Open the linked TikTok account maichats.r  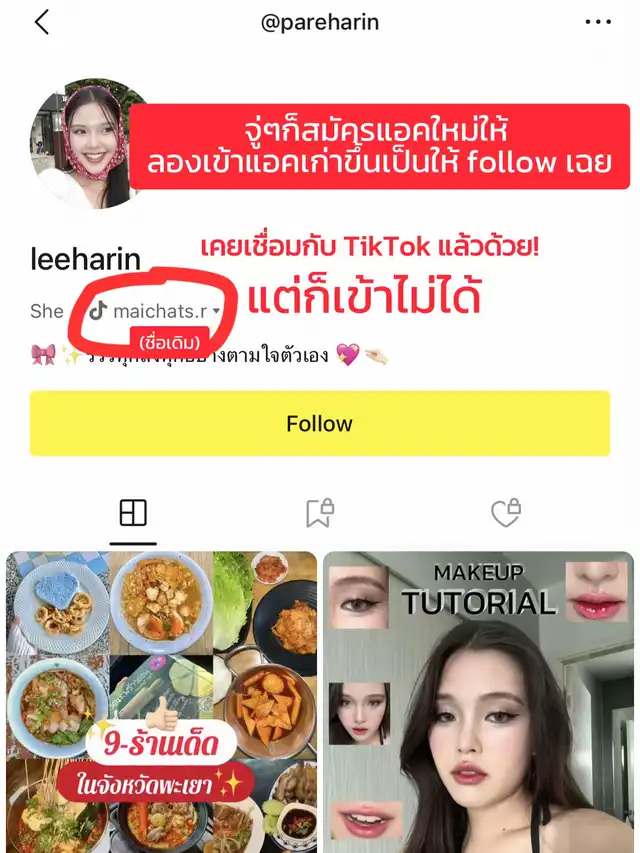click(x=155, y=311)
